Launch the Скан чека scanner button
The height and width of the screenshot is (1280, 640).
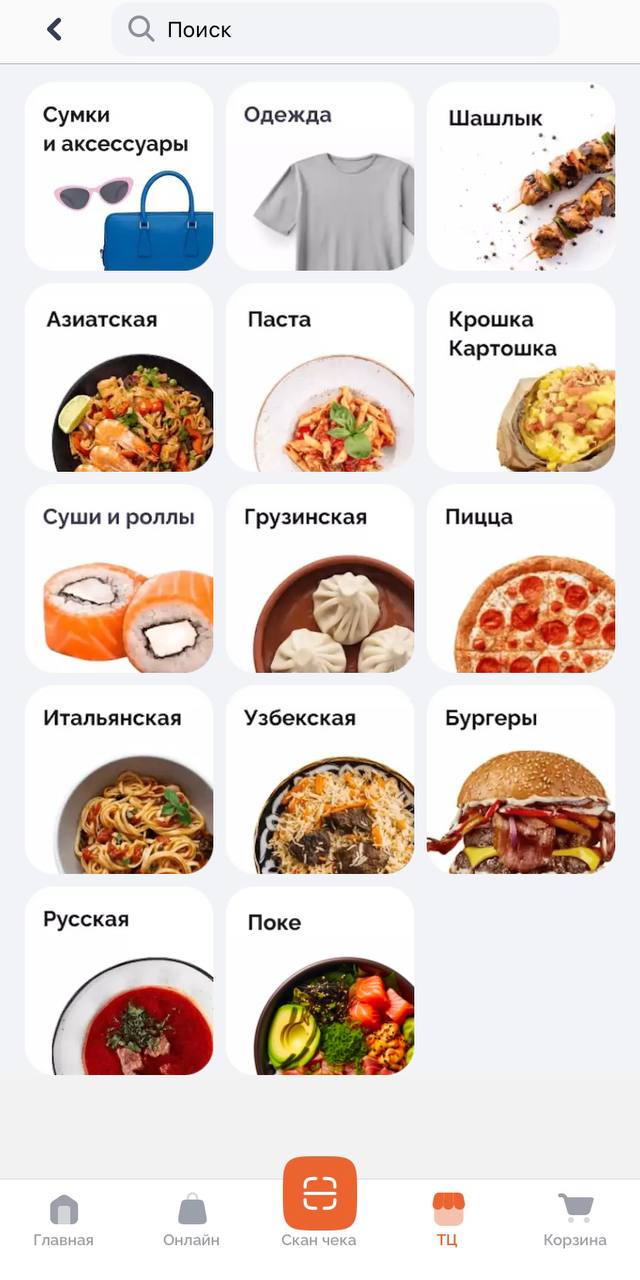pyautogui.click(x=320, y=1195)
